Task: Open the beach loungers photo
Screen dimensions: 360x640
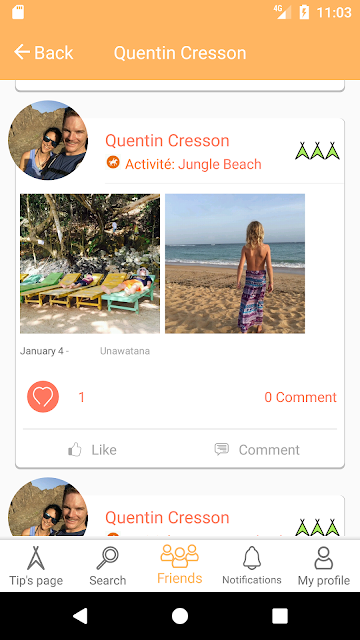Action: [x=90, y=264]
